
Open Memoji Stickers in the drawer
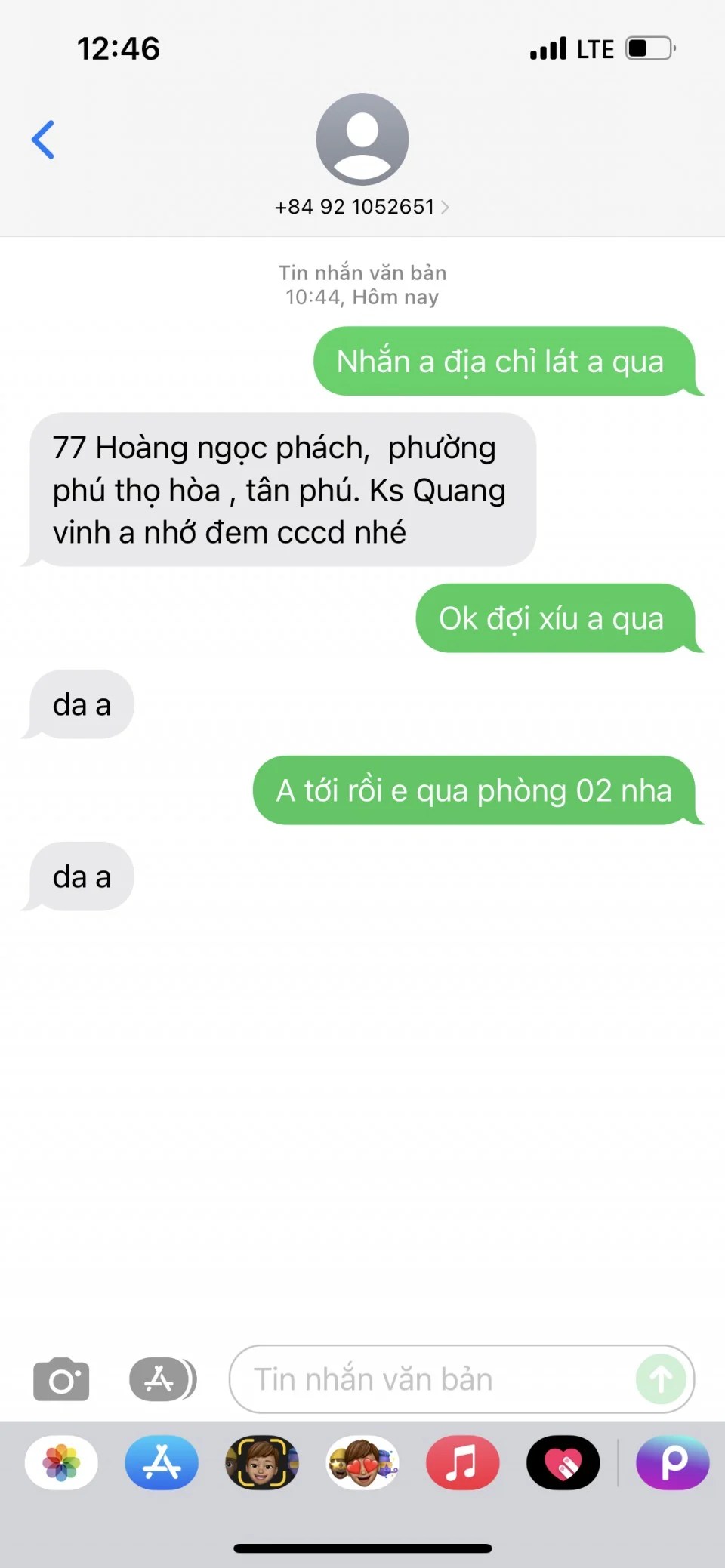pyautogui.click(x=362, y=1462)
